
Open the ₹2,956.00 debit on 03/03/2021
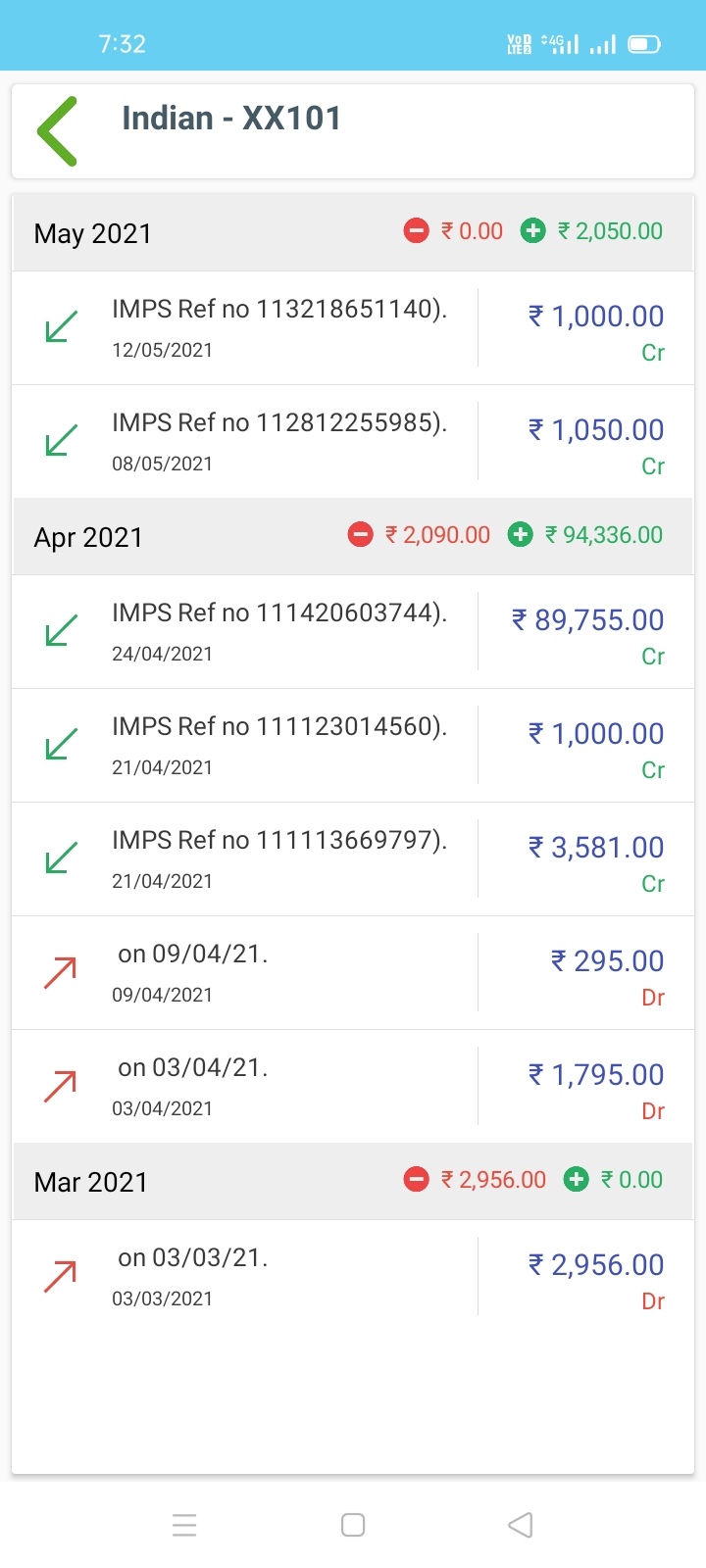click(x=353, y=1277)
